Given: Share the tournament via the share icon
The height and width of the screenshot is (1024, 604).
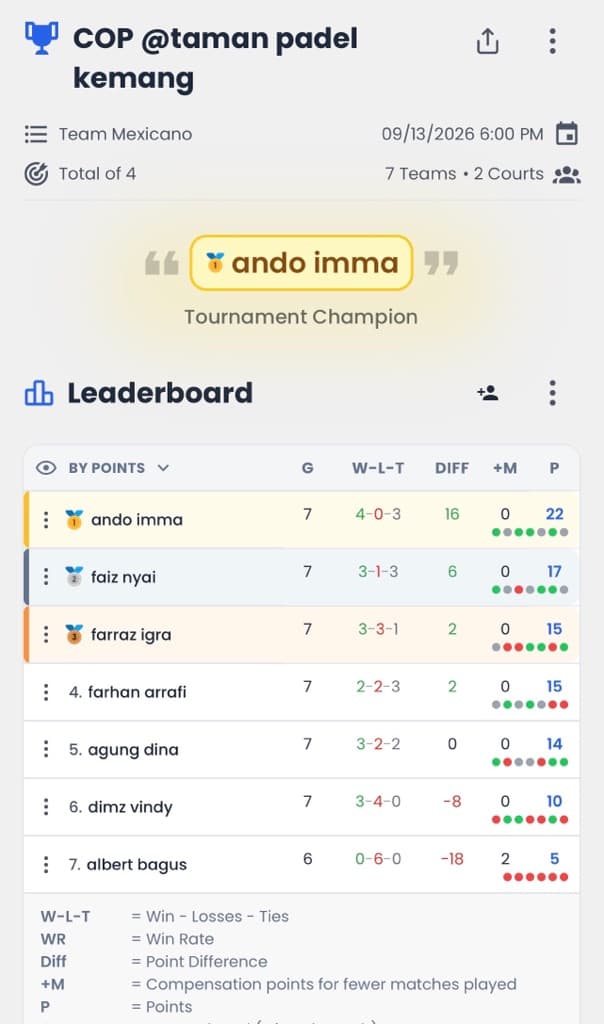Looking at the screenshot, I should pyautogui.click(x=487, y=41).
